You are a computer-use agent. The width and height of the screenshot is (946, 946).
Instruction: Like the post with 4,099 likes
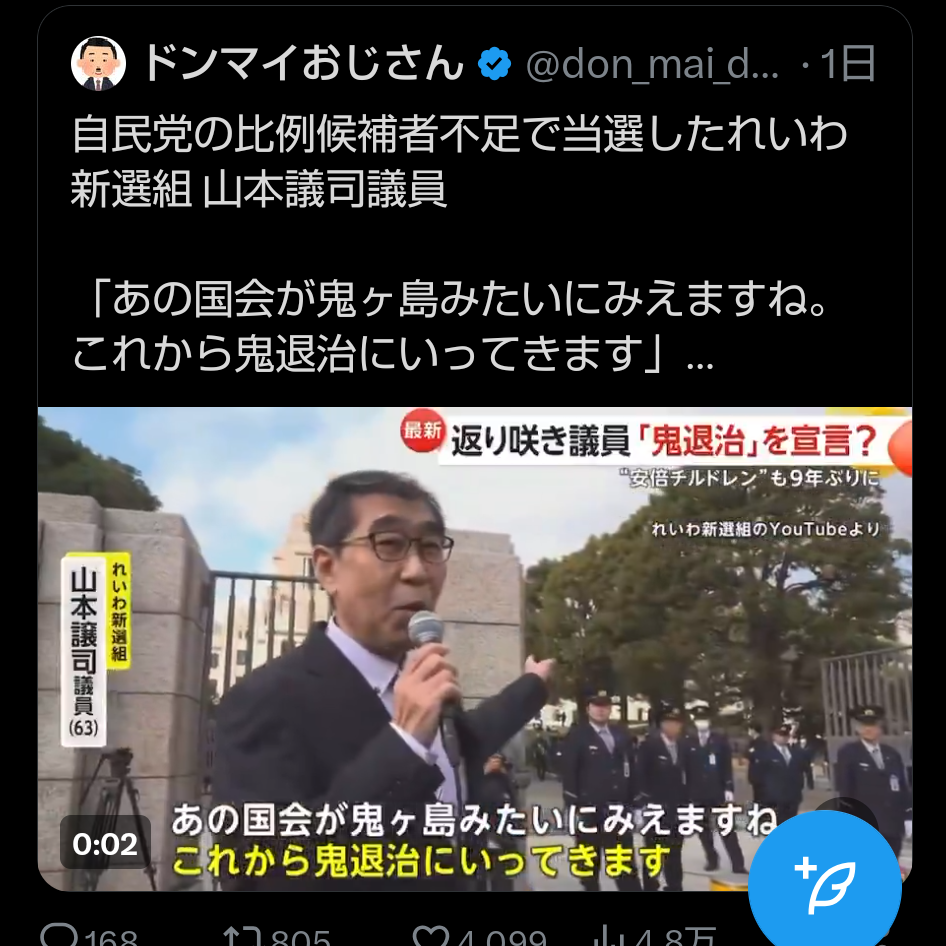point(431,937)
